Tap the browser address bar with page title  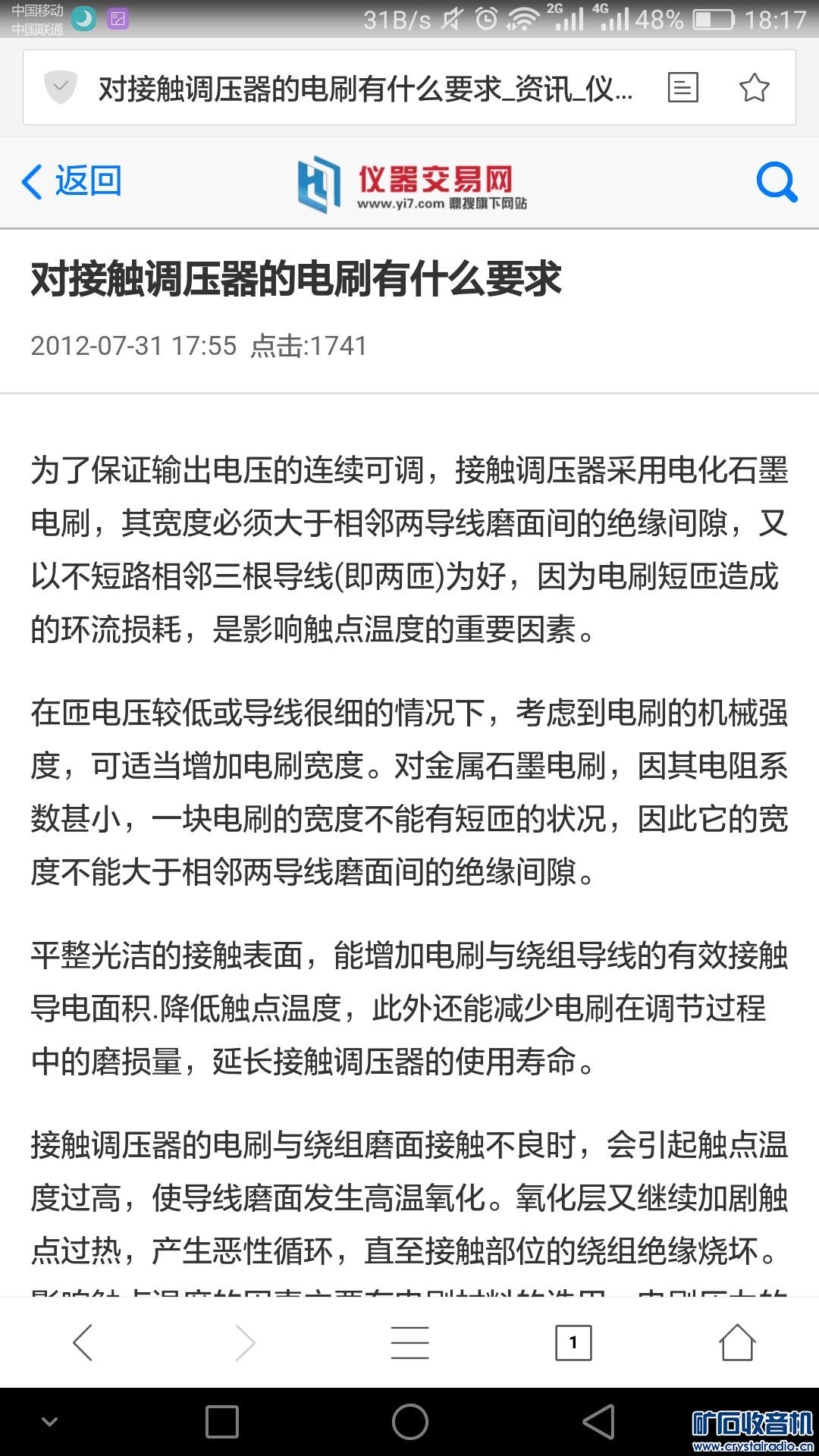[x=364, y=89]
